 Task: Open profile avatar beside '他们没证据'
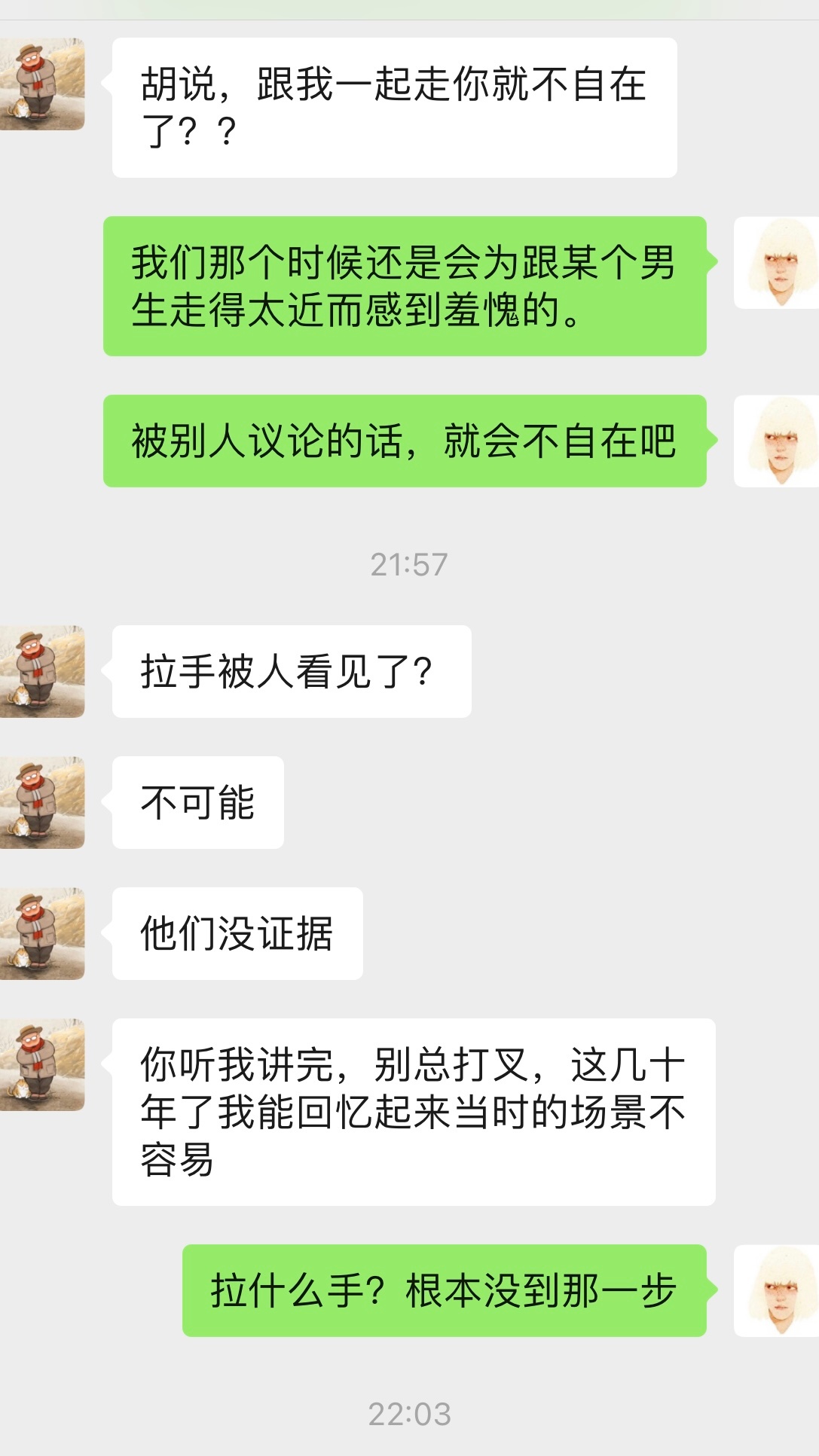tap(42, 933)
